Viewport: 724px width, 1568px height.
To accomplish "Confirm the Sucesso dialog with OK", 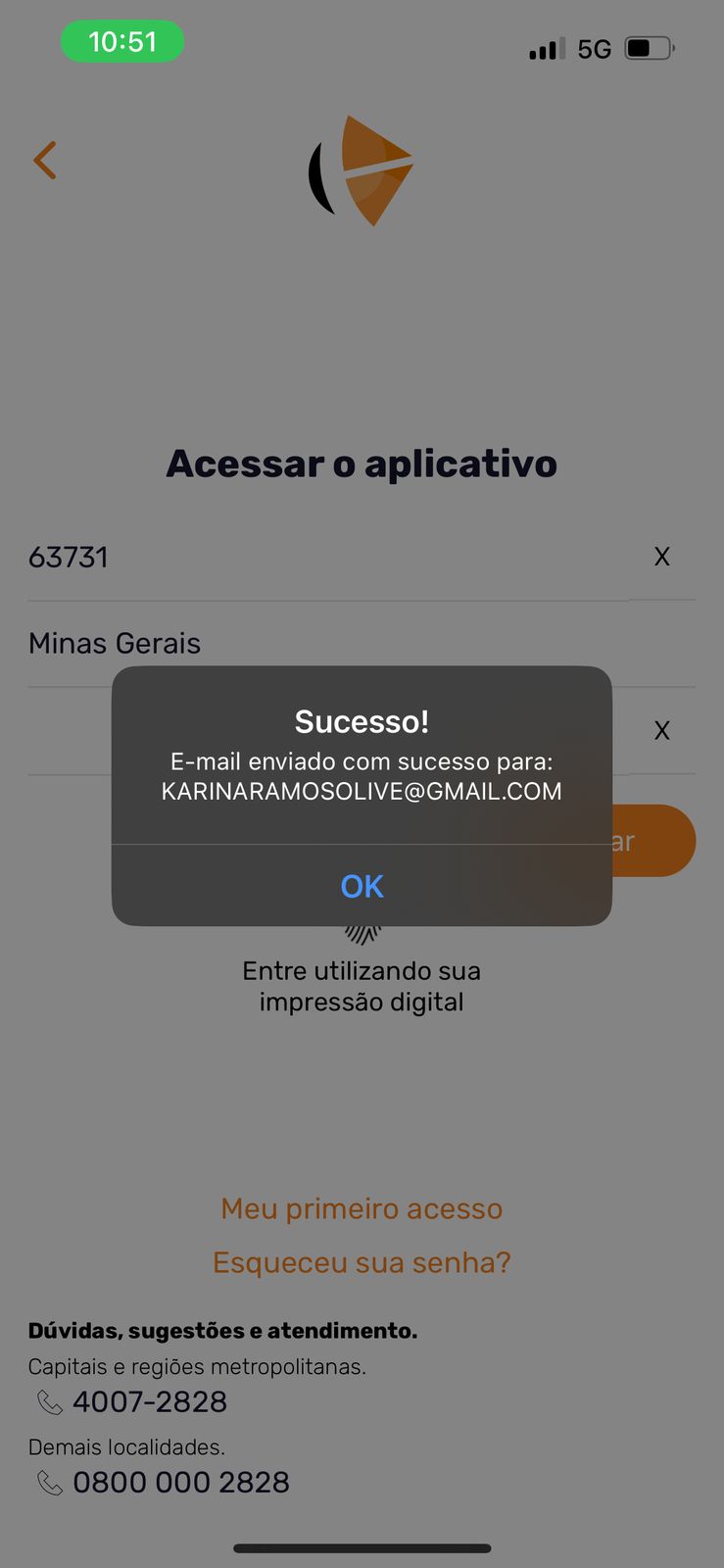I will pos(362,886).
